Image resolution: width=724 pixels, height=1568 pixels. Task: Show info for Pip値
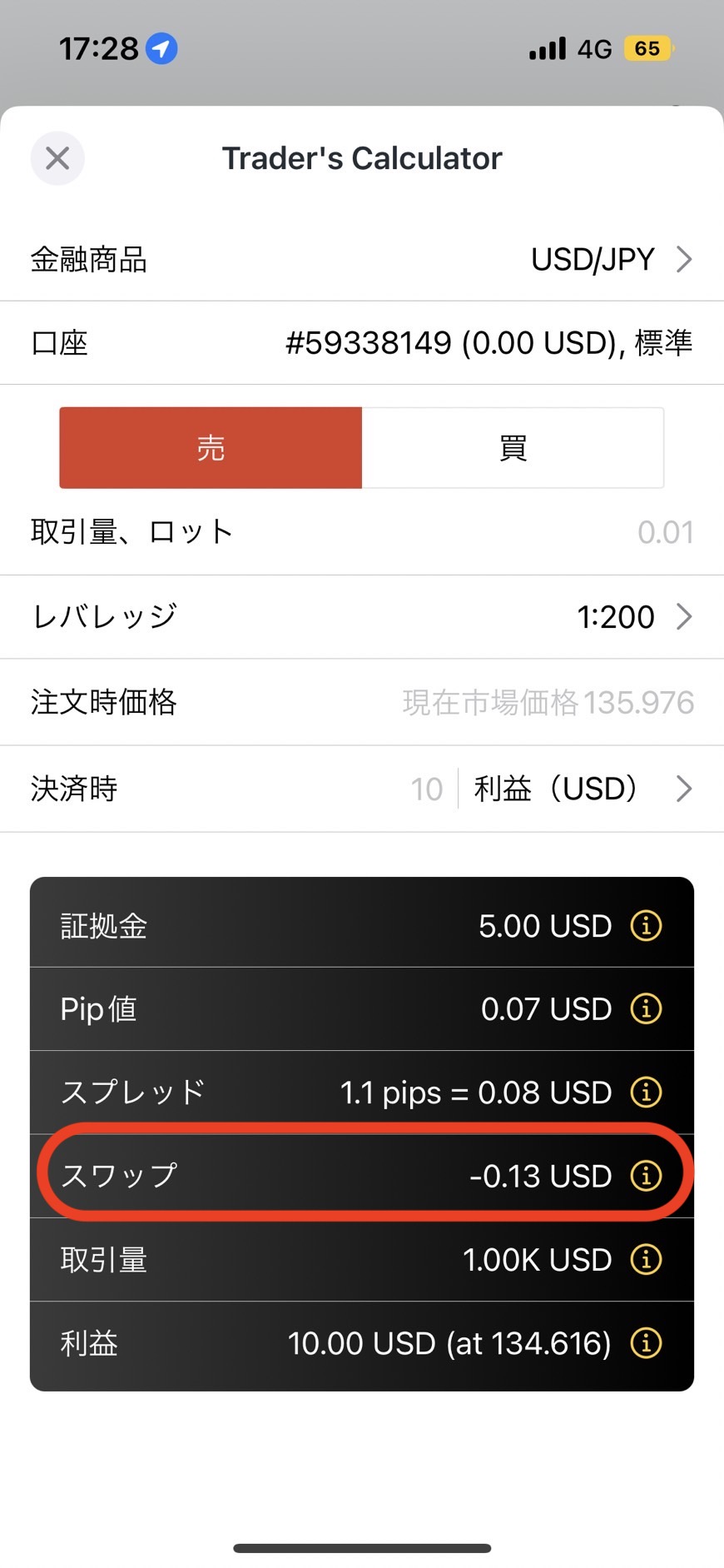pos(647,1008)
